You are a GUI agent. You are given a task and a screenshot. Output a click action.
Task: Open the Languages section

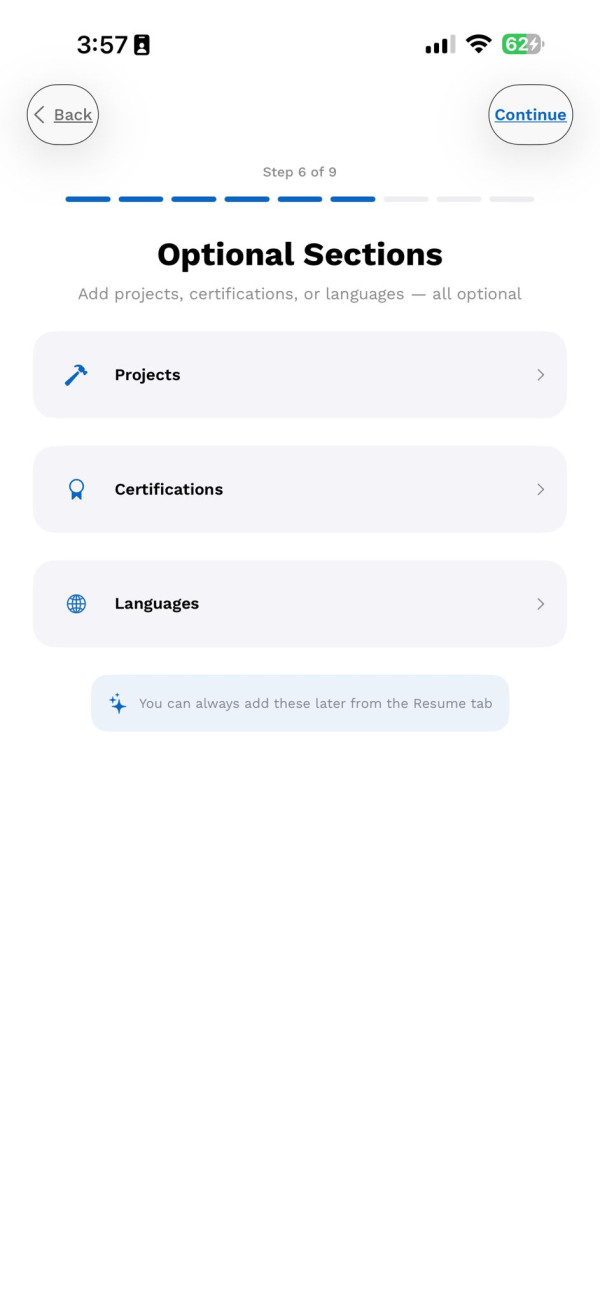(300, 604)
